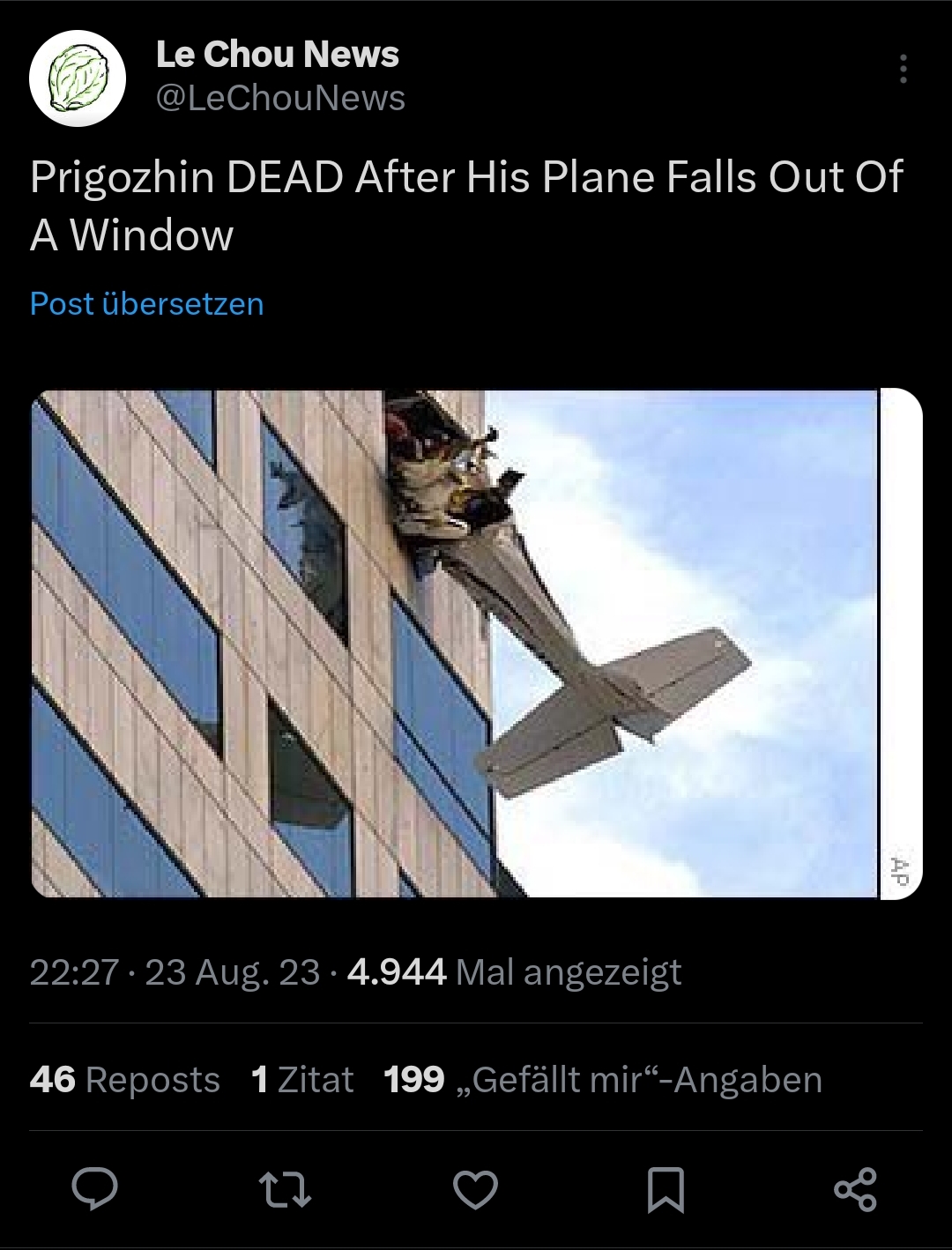Image resolution: width=952 pixels, height=1250 pixels.
Task: Open Le Chou News profile picture
Action: coord(78,77)
